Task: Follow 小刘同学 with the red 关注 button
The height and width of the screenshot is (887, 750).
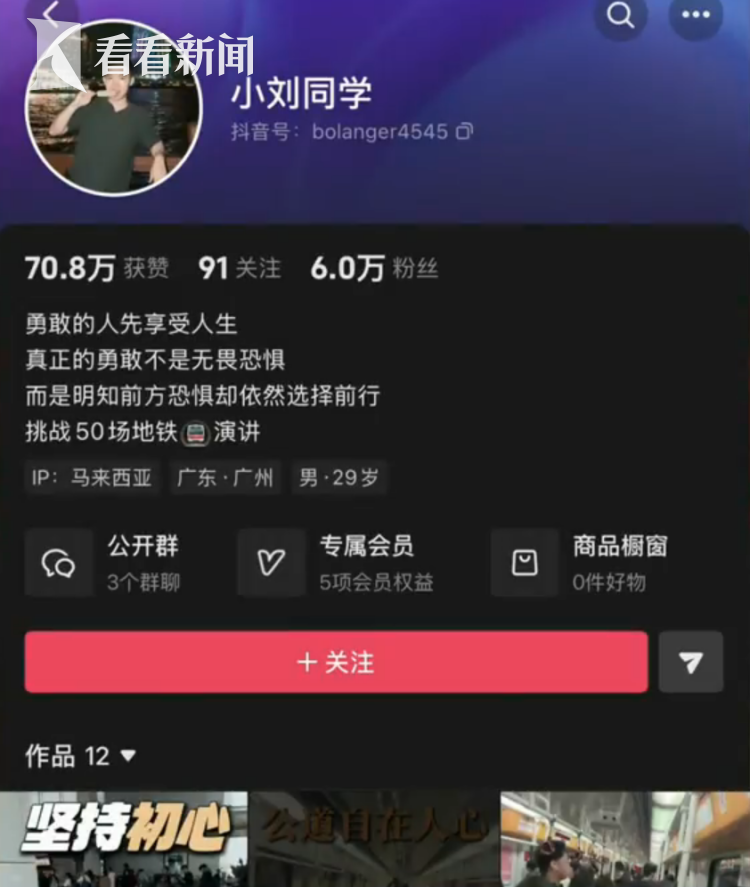Action: point(336,662)
